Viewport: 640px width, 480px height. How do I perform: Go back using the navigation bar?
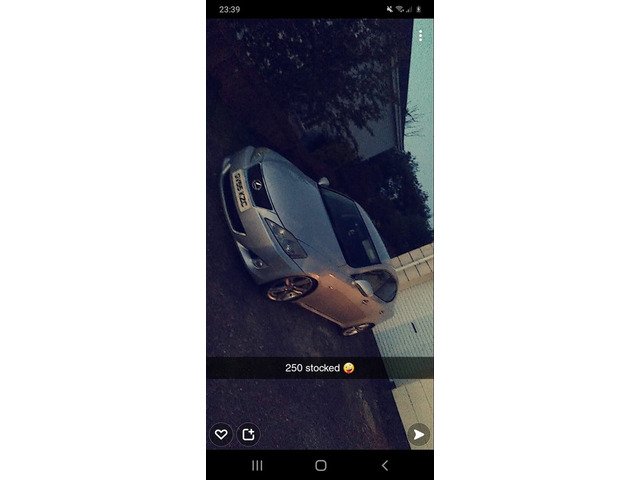tap(385, 465)
